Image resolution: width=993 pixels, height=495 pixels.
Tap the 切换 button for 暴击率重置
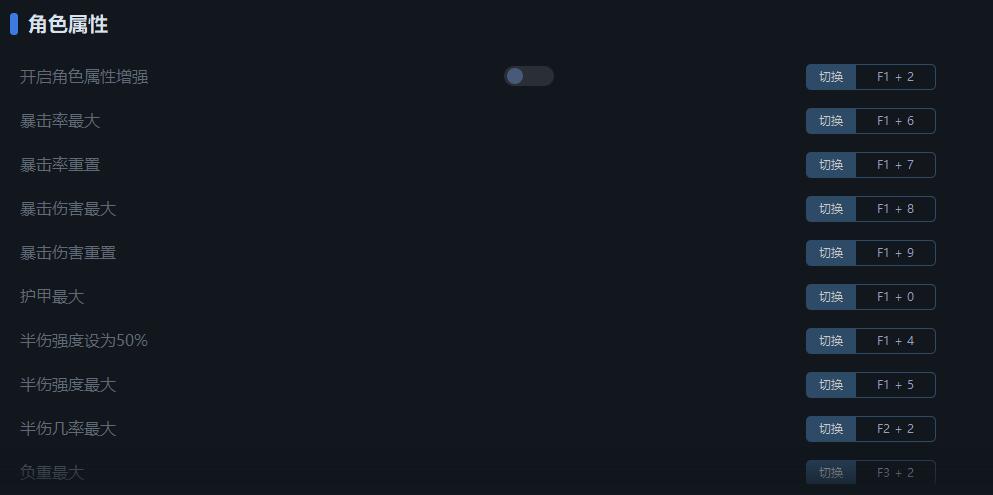click(831, 165)
